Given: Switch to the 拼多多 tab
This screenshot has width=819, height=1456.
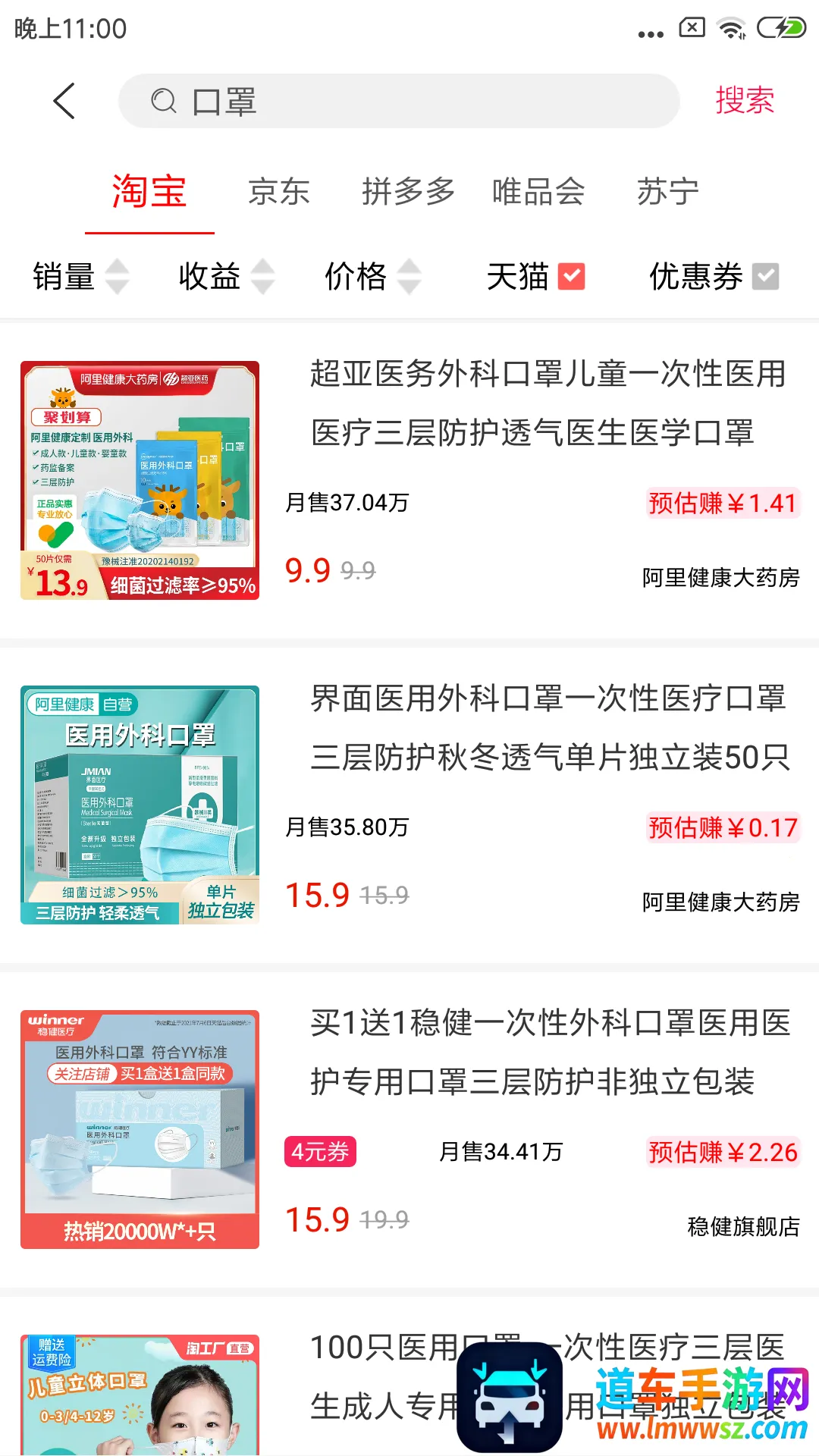Looking at the screenshot, I should [408, 191].
